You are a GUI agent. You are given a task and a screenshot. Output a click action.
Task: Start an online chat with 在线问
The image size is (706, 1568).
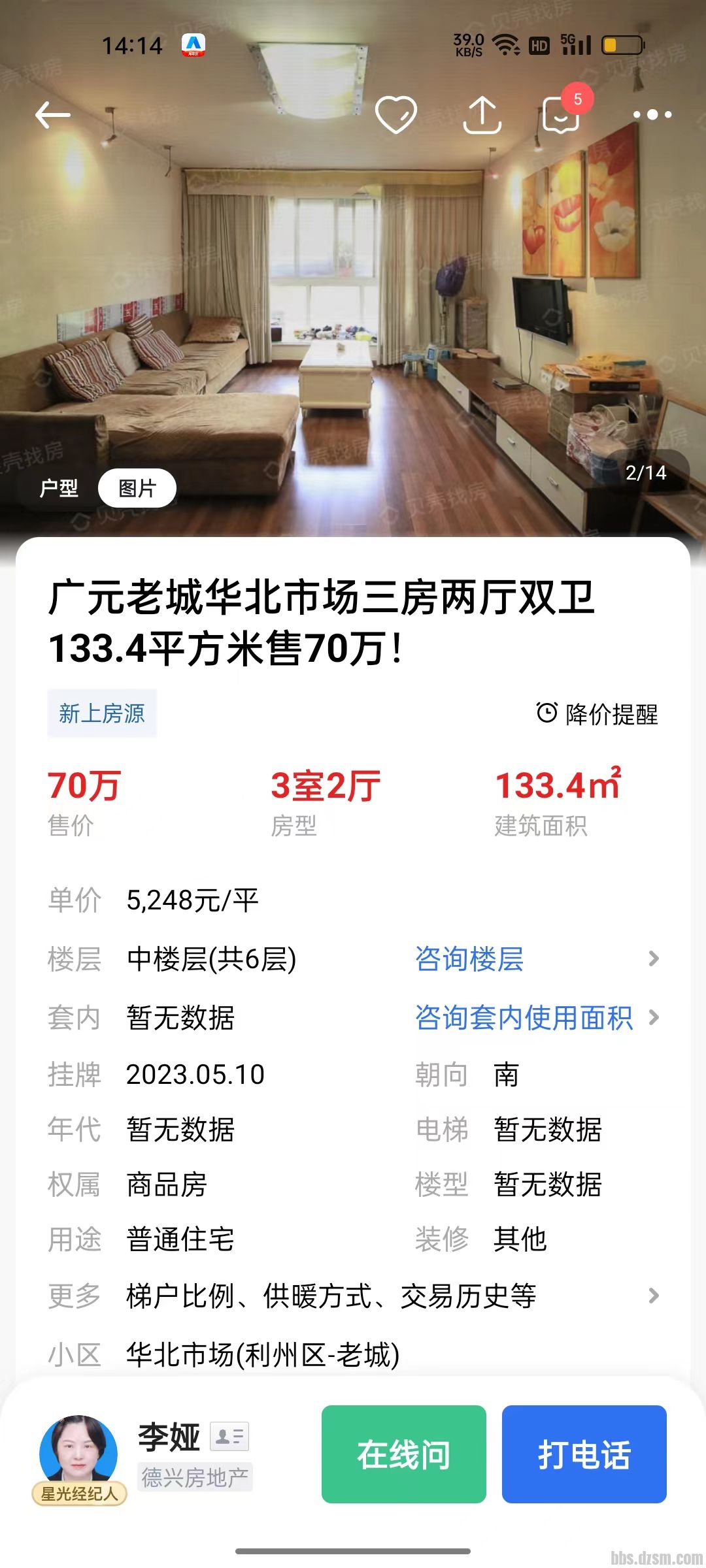point(403,1454)
